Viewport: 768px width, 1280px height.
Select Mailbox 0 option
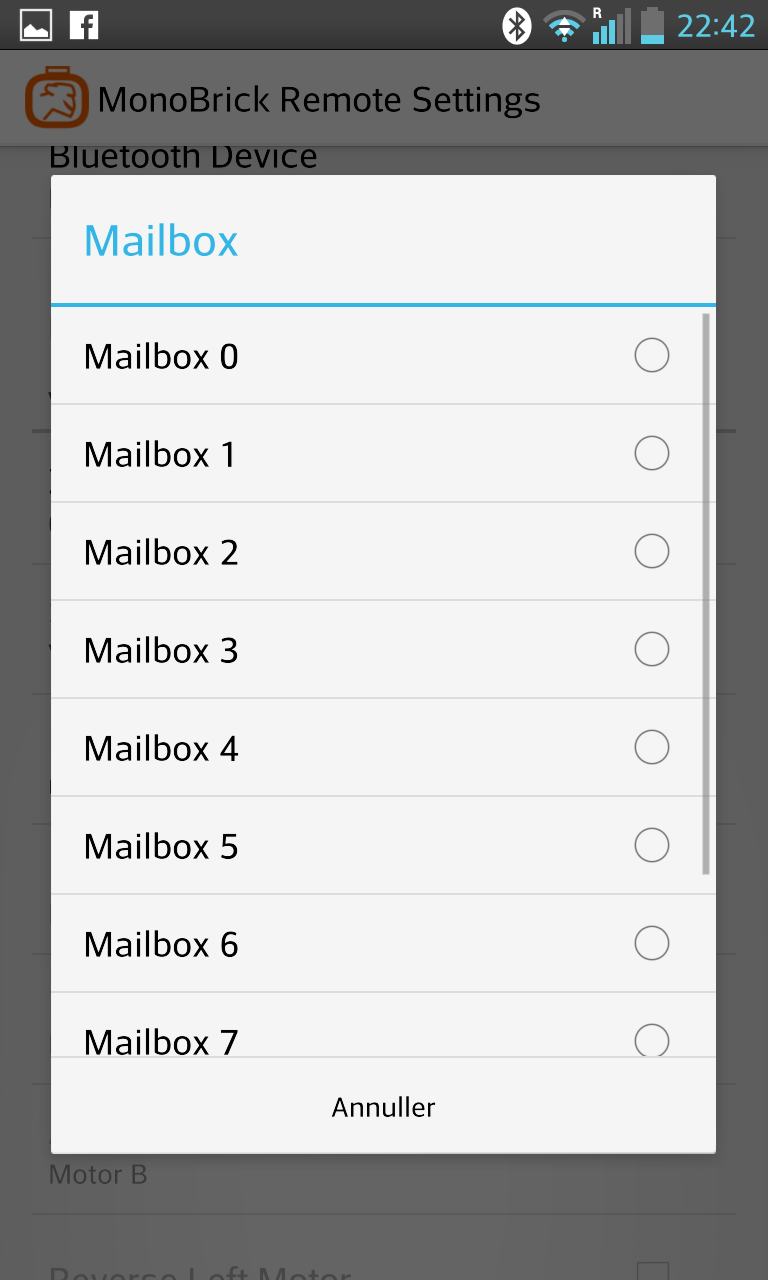(383, 356)
